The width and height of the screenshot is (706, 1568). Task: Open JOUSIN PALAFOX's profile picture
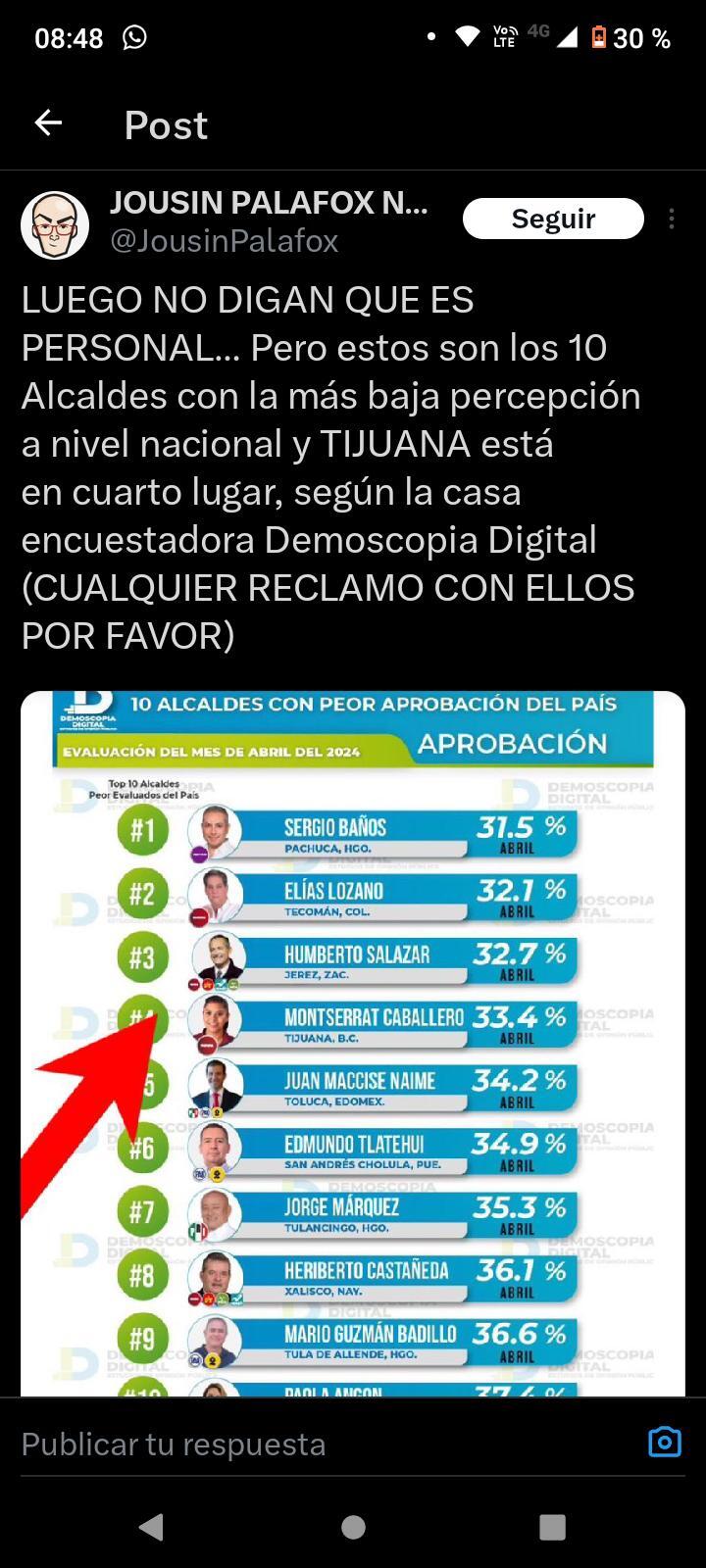tap(55, 224)
